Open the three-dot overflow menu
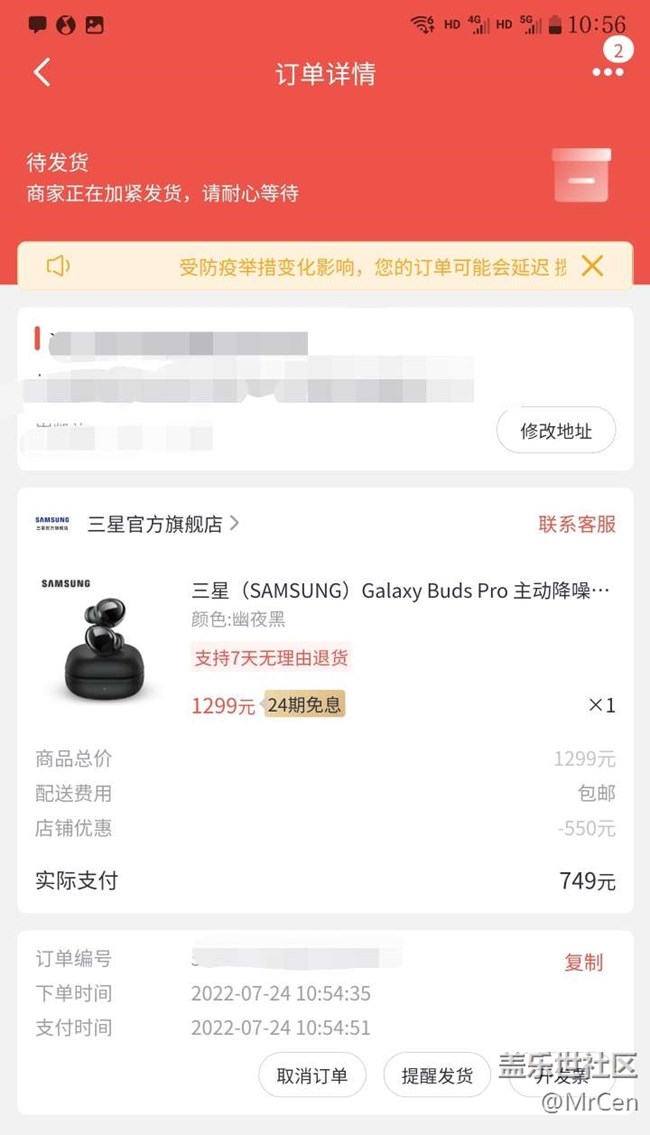This screenshot has width=650, height=1135. click(x=607, y=72)
